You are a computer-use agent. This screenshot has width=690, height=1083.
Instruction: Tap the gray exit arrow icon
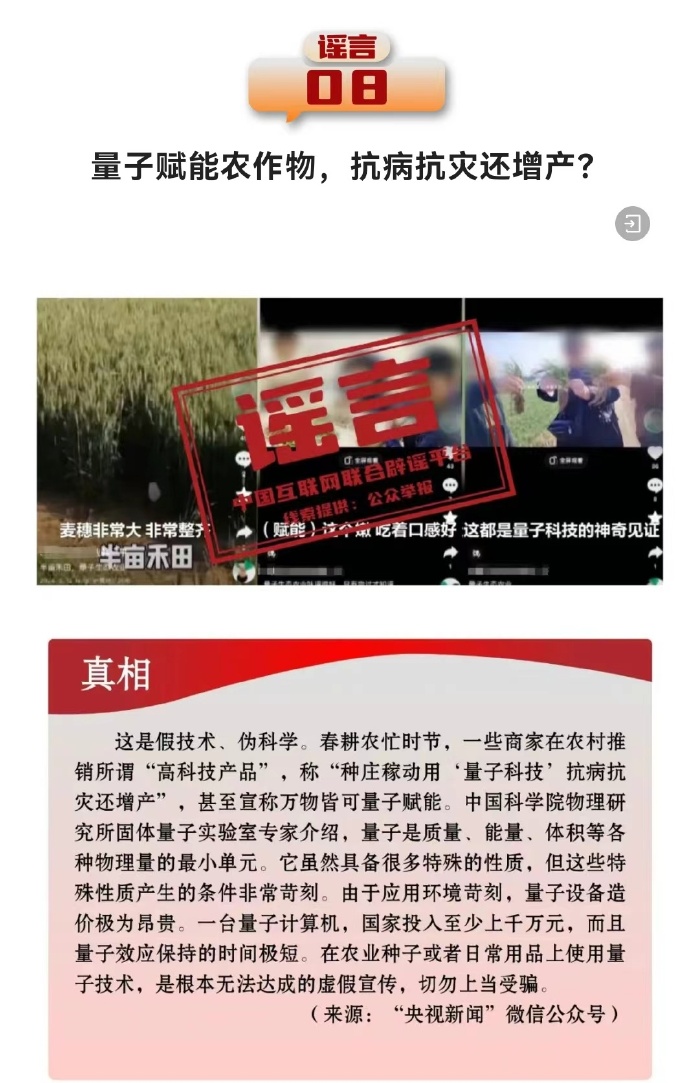tap(632, 224)
